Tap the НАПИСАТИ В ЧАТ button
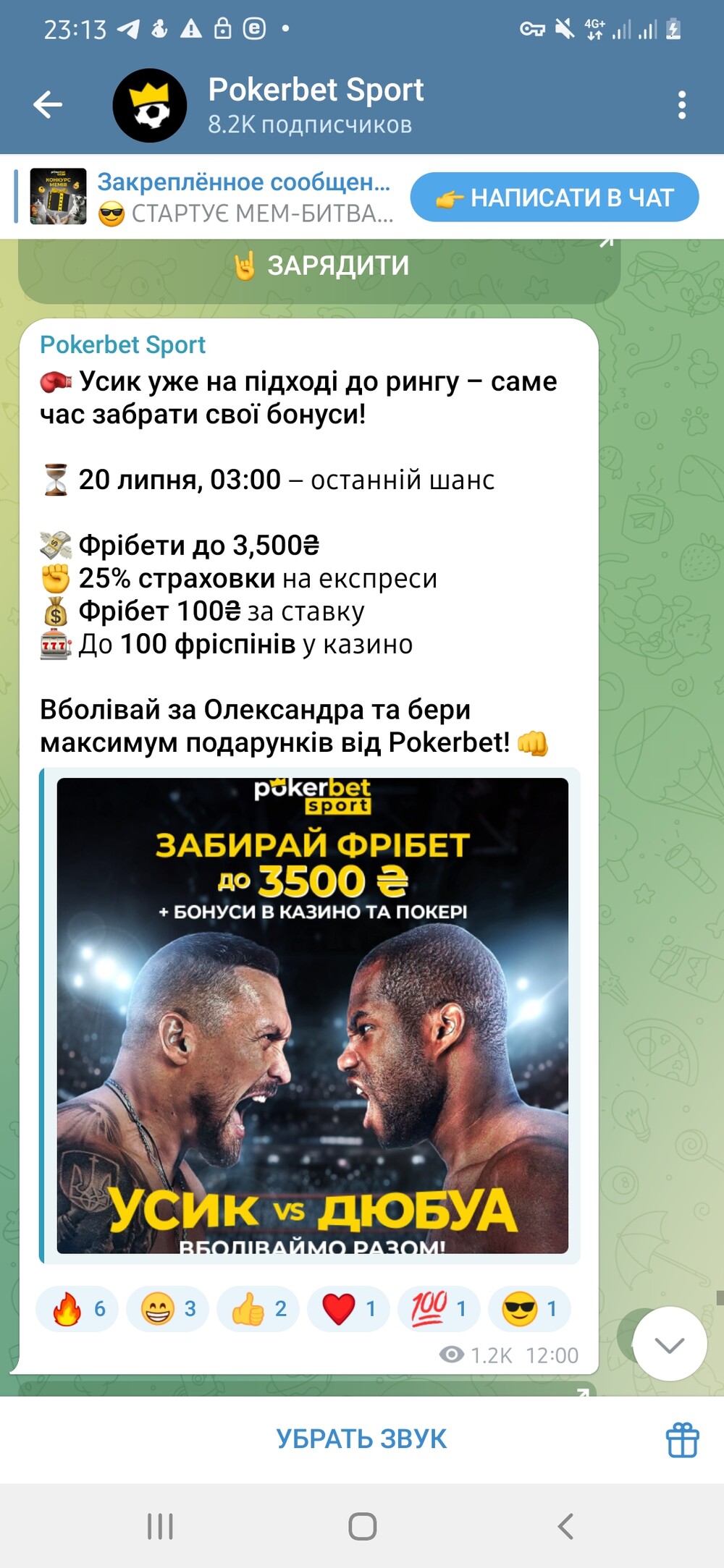The width and height of the screenshot is (724, 1568). 555,197
